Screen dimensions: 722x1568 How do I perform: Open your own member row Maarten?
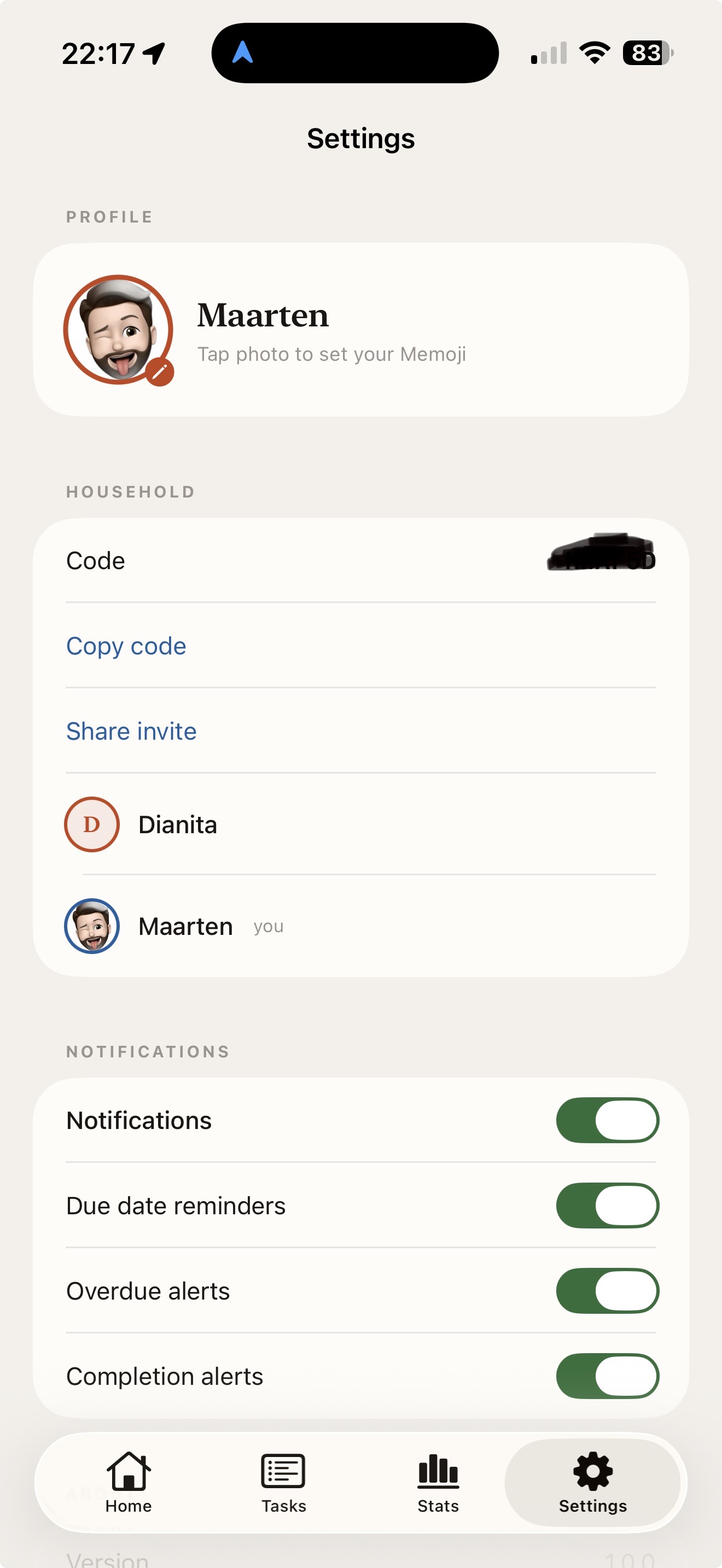184,927
